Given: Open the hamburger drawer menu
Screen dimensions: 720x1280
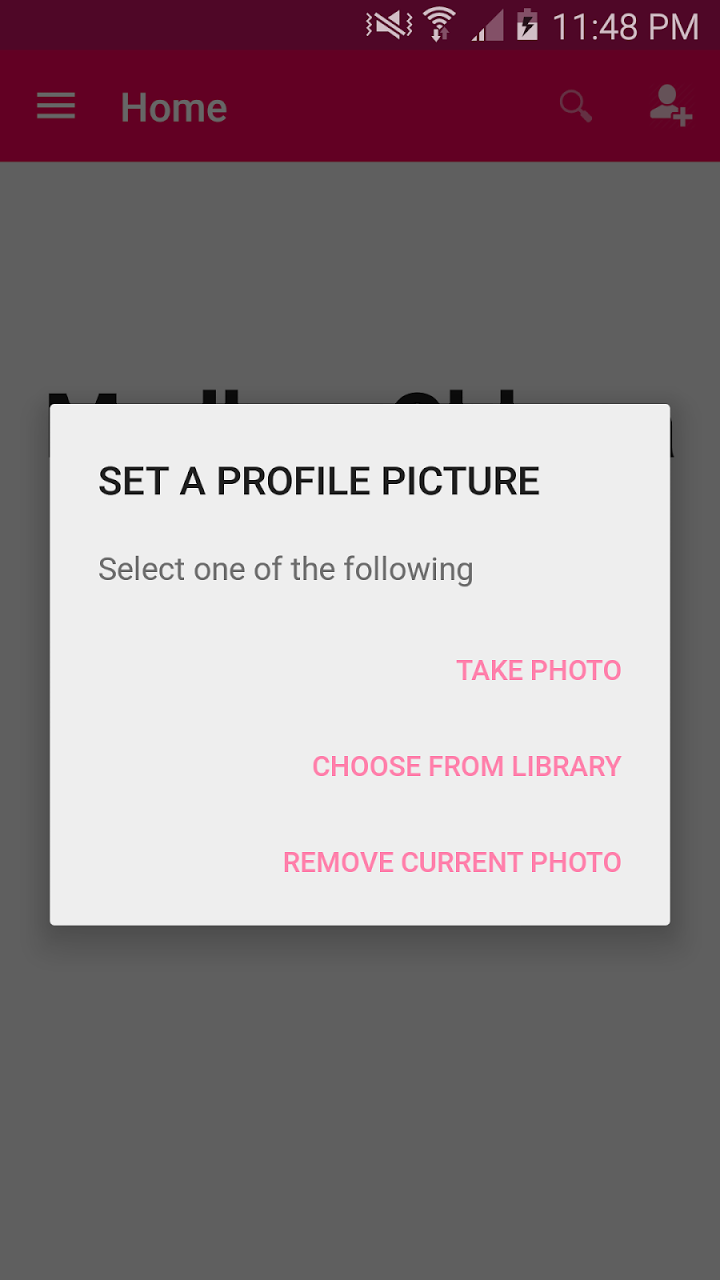Looking at the screenshot, I should click(56, 107).
